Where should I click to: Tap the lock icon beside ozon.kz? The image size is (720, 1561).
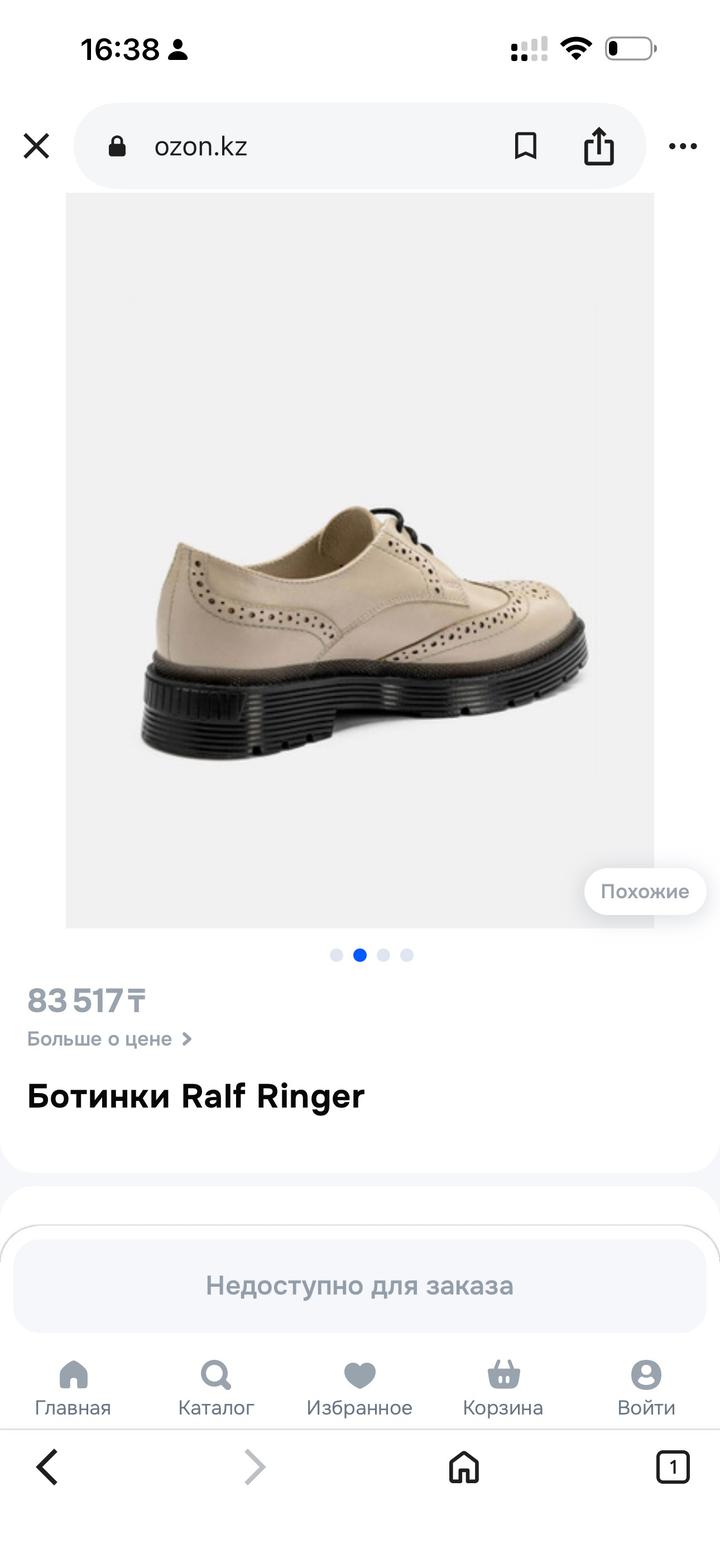pyautogui.click(x=116, y=146)
